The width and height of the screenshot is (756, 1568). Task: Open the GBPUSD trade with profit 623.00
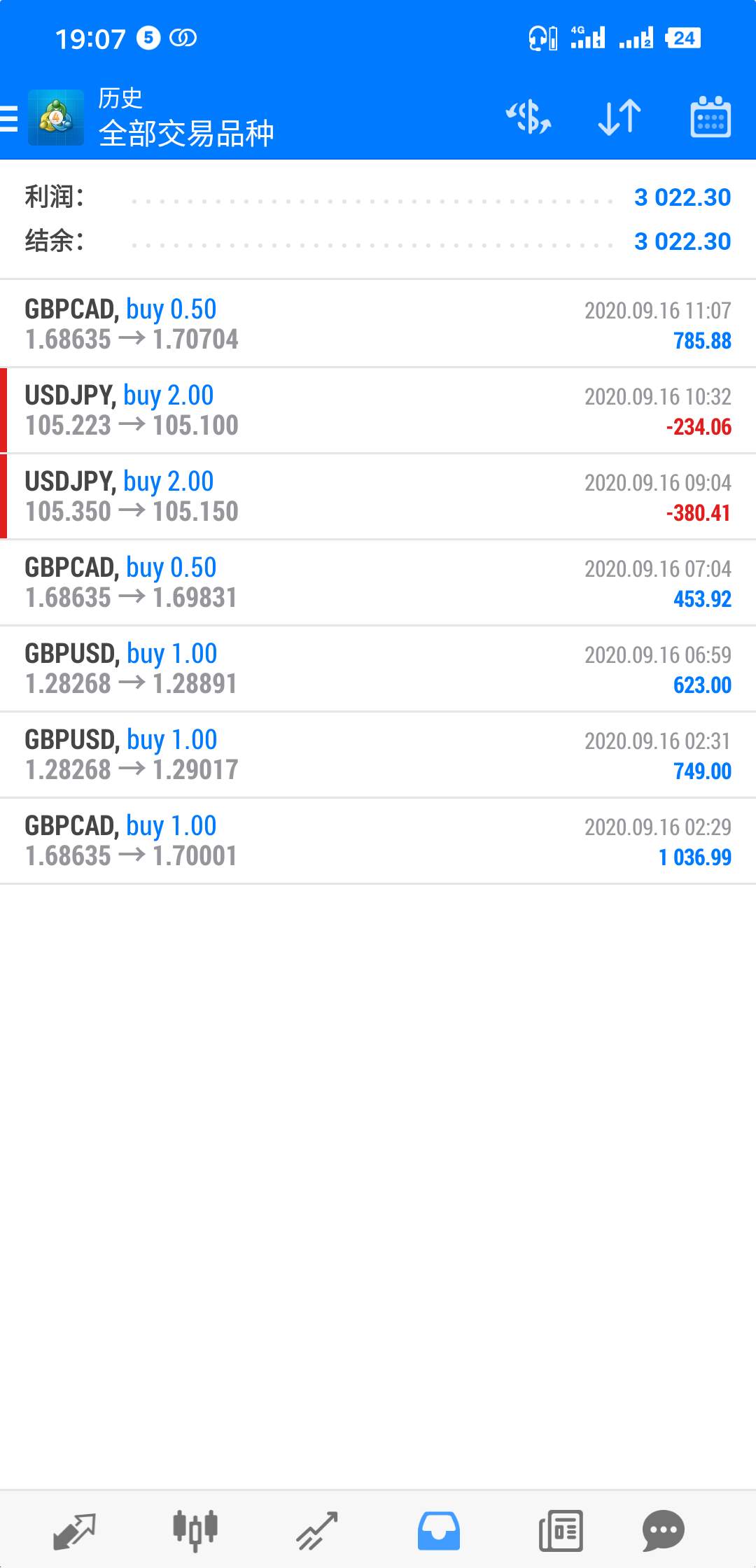[x=378, y=668]
